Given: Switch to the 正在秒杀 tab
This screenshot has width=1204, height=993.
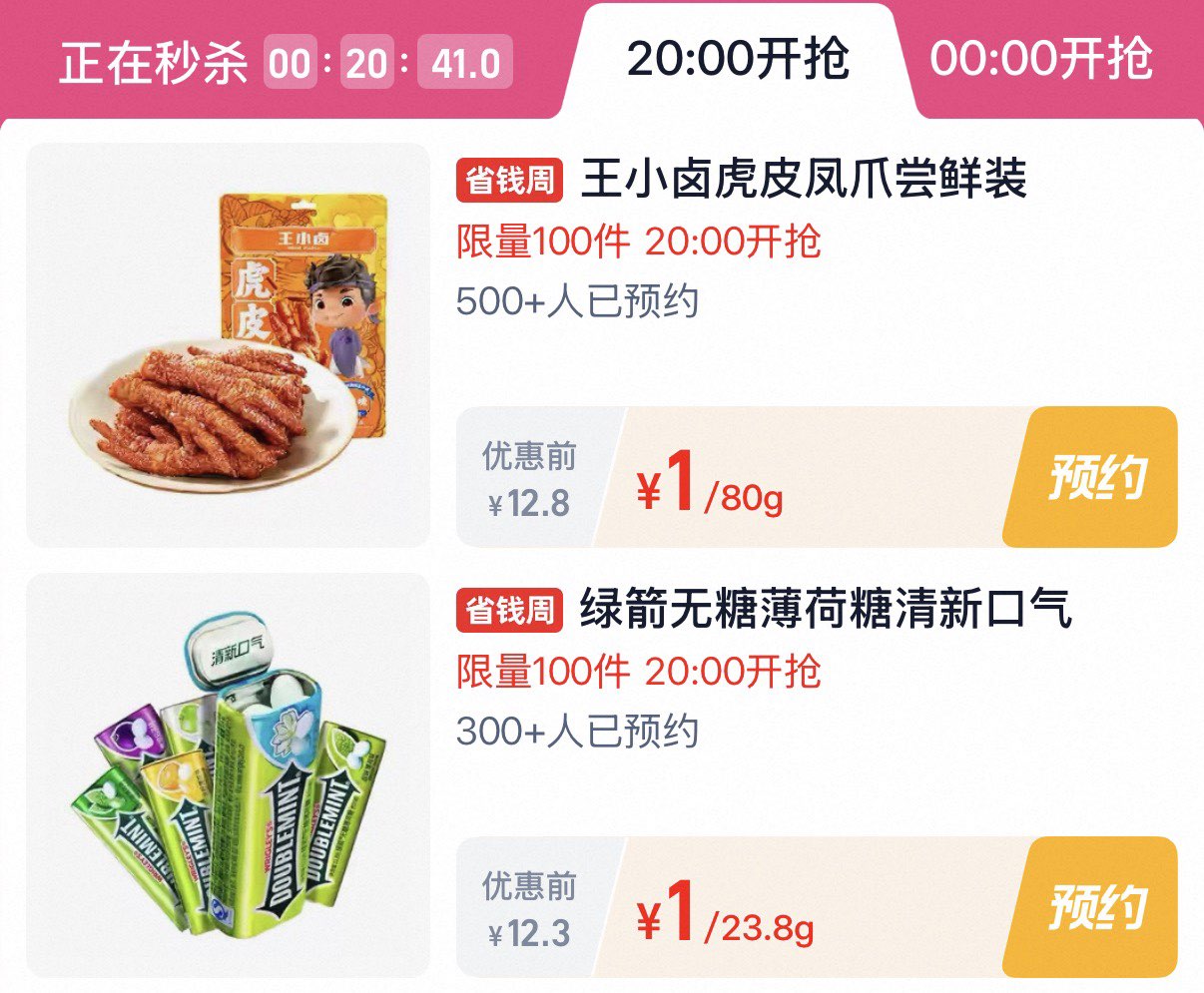Looking at the screenshot, I should tap(155, 63).
